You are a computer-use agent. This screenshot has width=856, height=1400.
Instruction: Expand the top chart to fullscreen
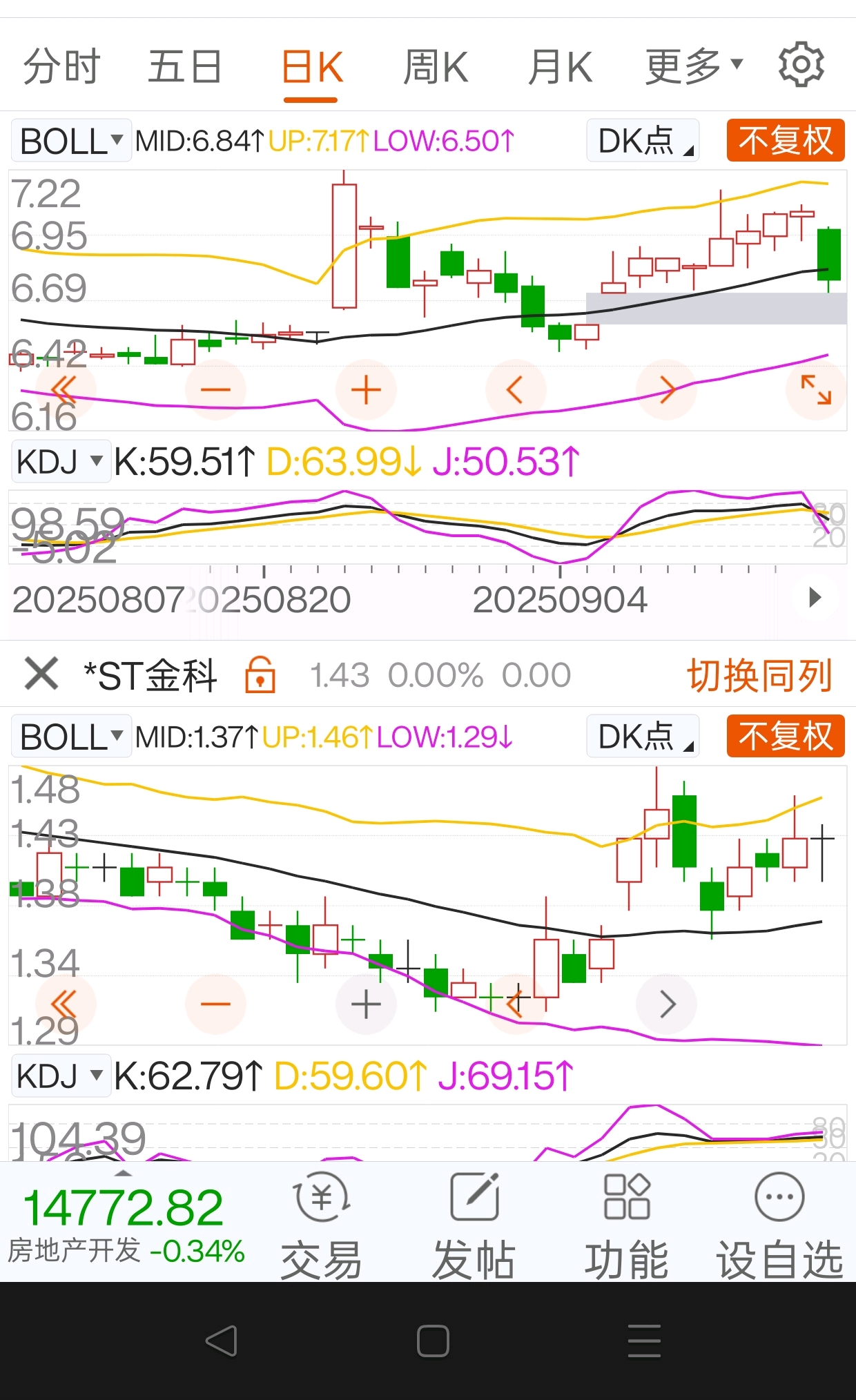coord(816,390)
